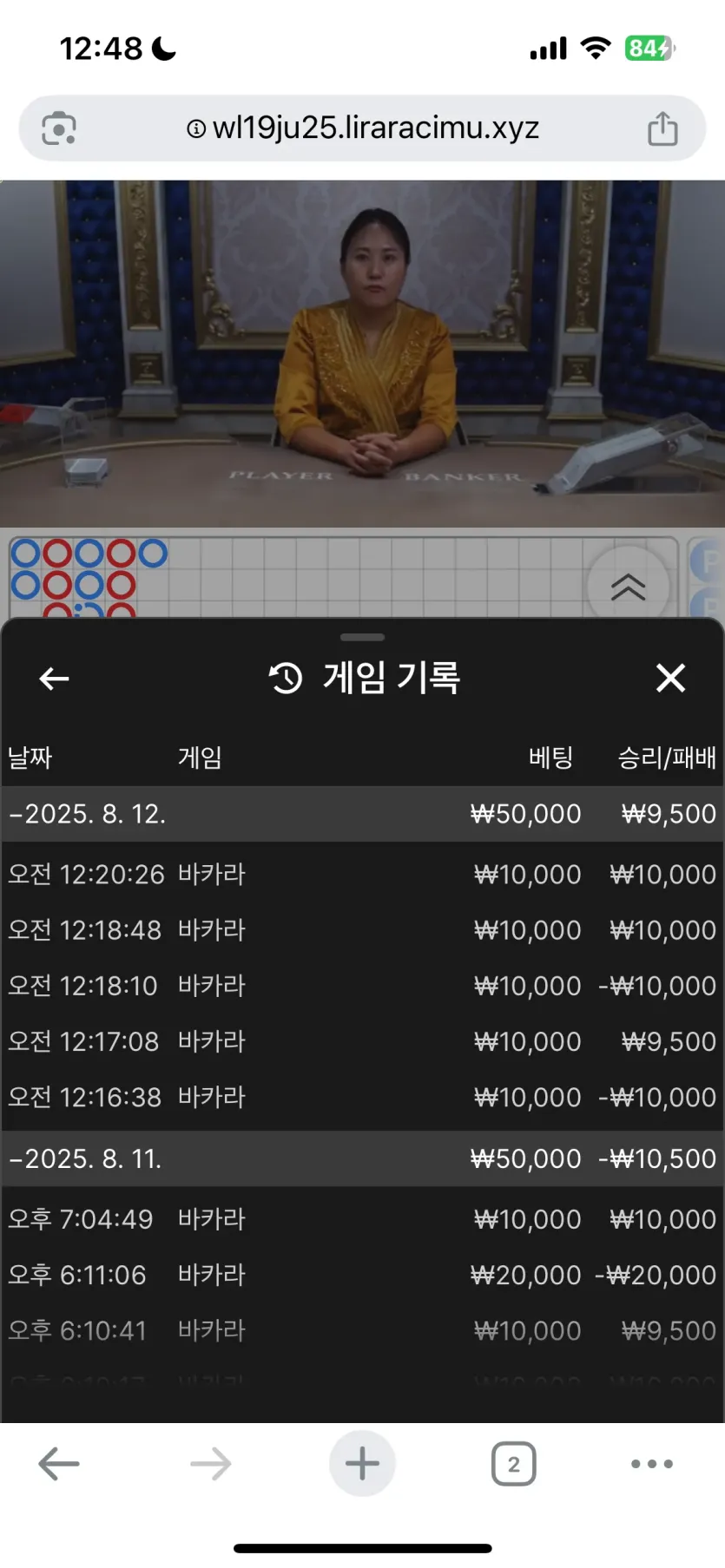The height and width of the screenshot is (1568, 725).
Task: Open the browser overflow menu
Action: [651, 1464]
